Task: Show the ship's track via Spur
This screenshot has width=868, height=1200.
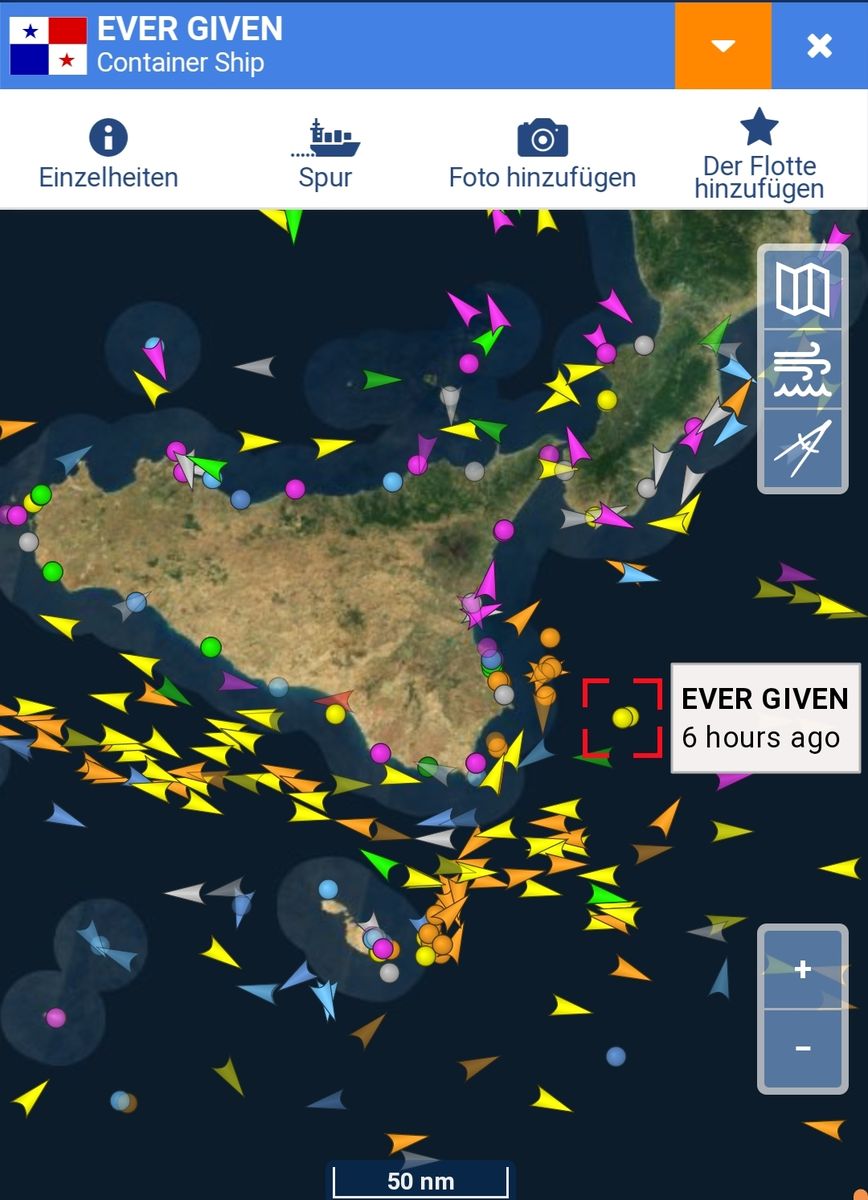Action: [x=325, y=155]
